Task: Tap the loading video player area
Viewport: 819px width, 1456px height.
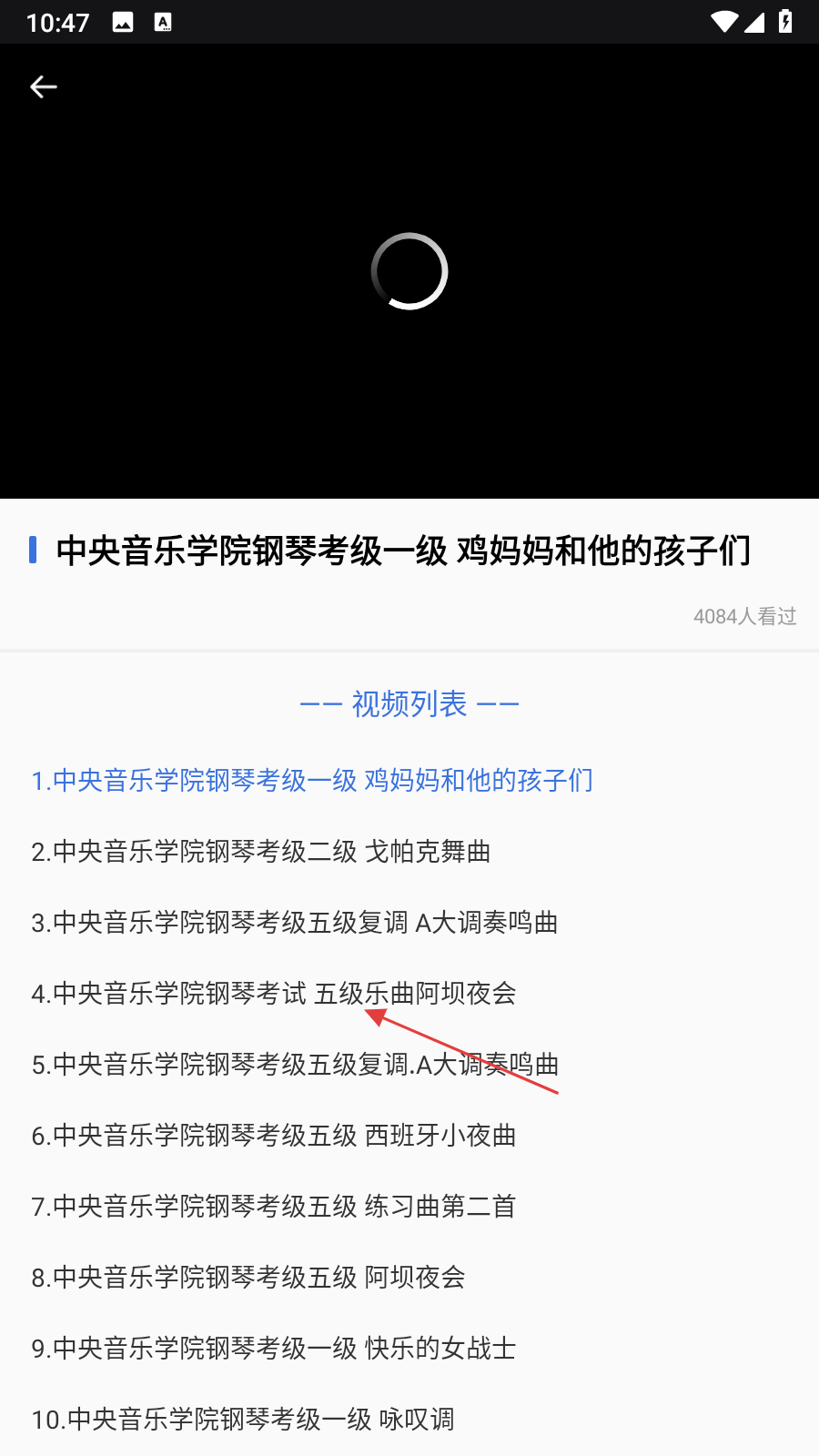Action: 409,271
